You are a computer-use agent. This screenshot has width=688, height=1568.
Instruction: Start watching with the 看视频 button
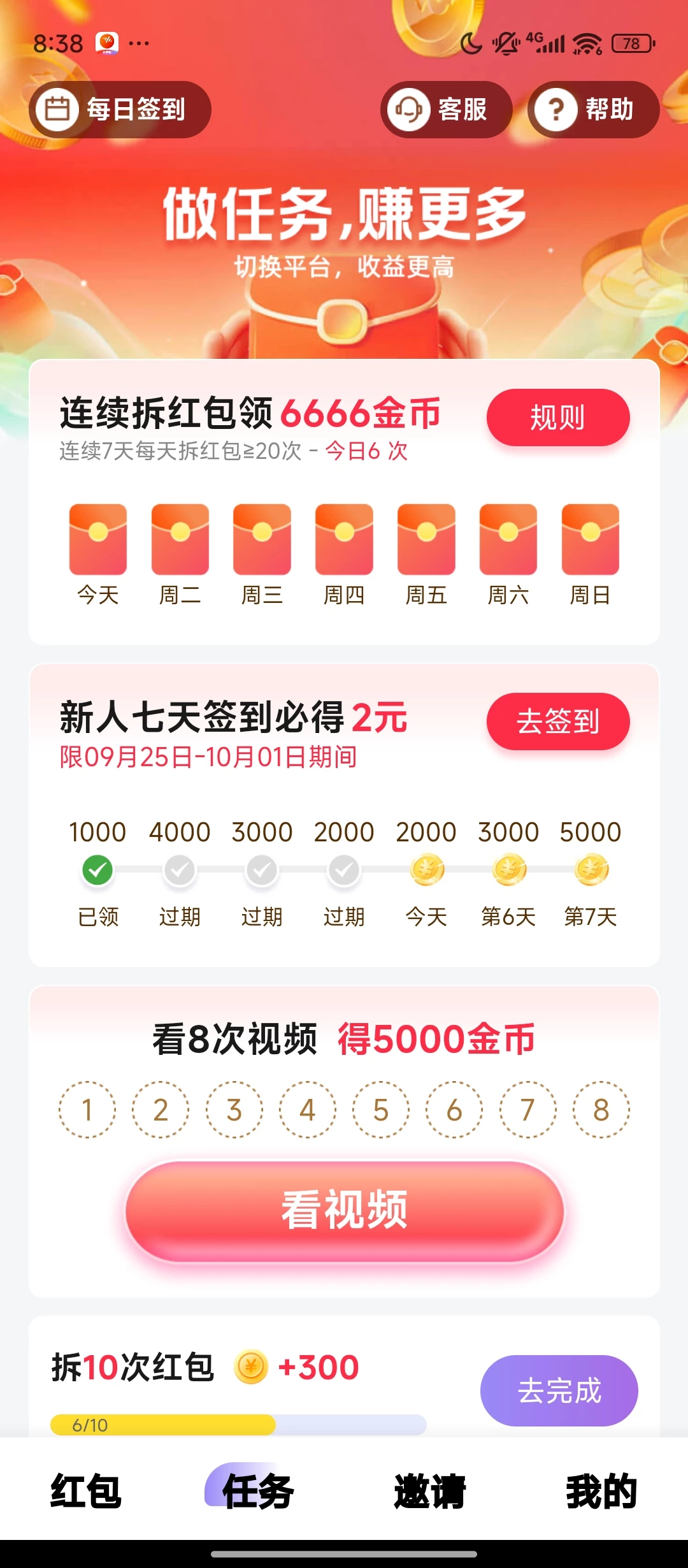(344, 1210)
